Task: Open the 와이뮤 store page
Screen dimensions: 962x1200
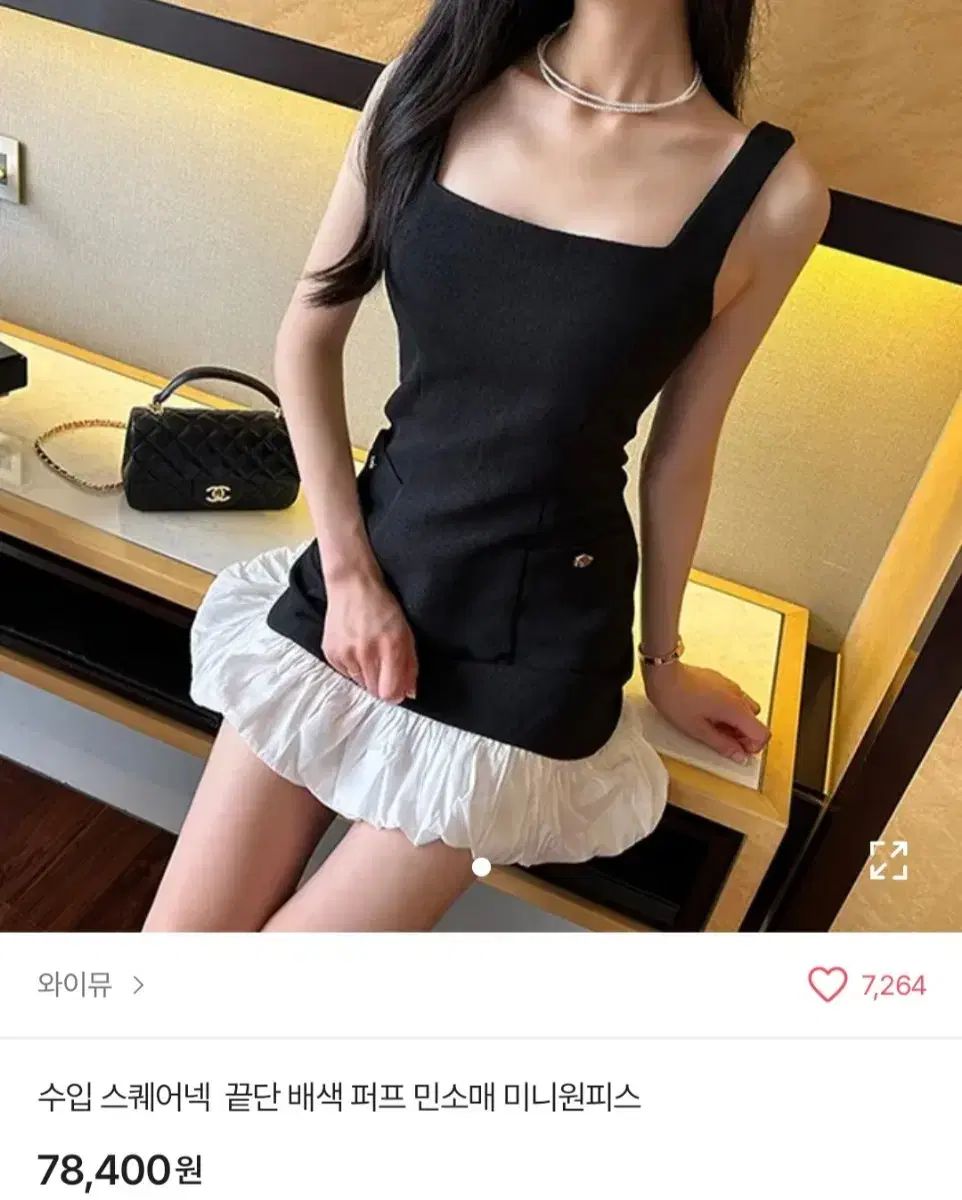Action: click(x=90, y=985)
